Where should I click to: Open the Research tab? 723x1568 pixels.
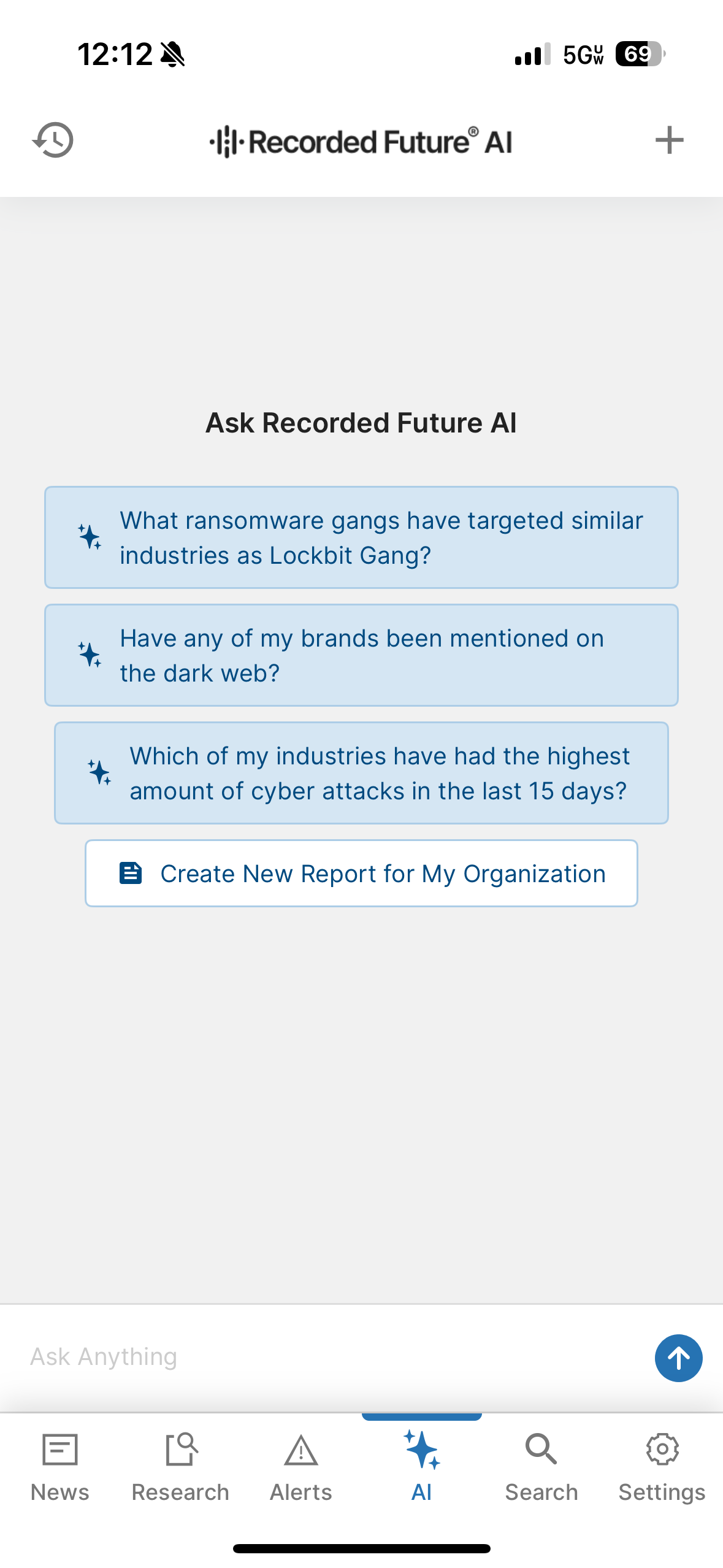180,1467
